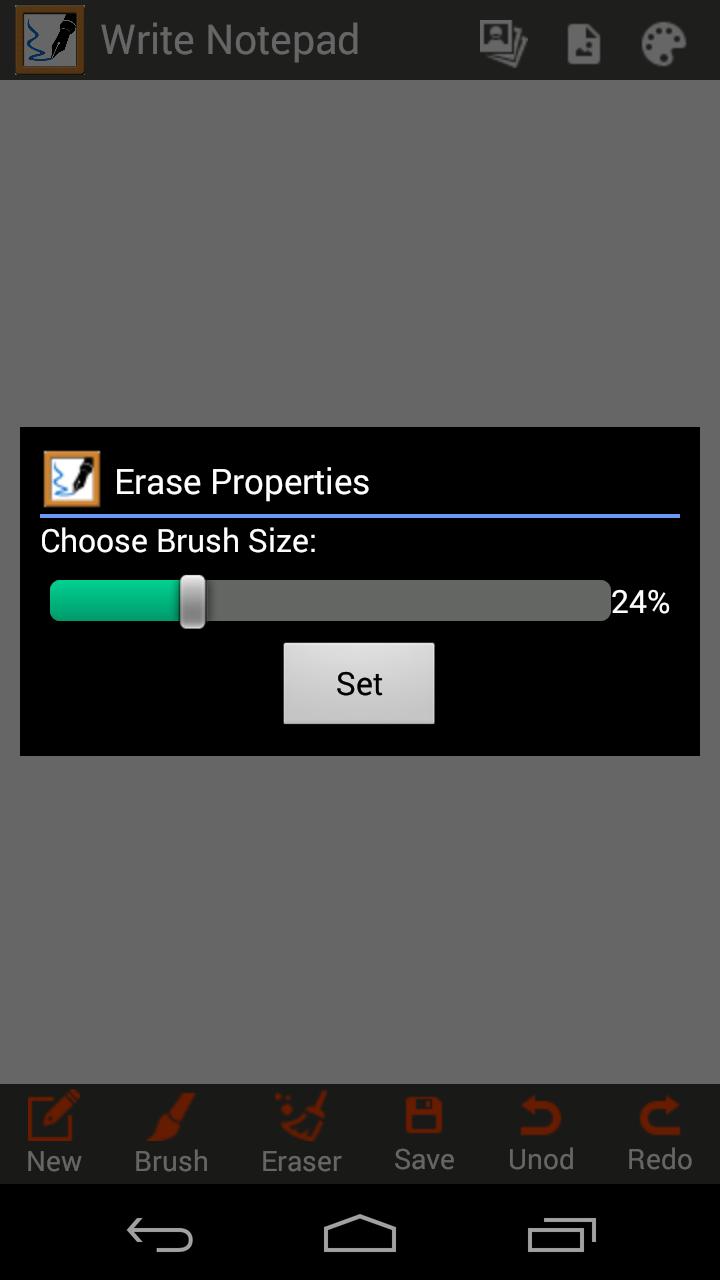The width and height of the screenshot is (720, 1280).
Task: Redo the last action
Action: (x=660, y=1134)
